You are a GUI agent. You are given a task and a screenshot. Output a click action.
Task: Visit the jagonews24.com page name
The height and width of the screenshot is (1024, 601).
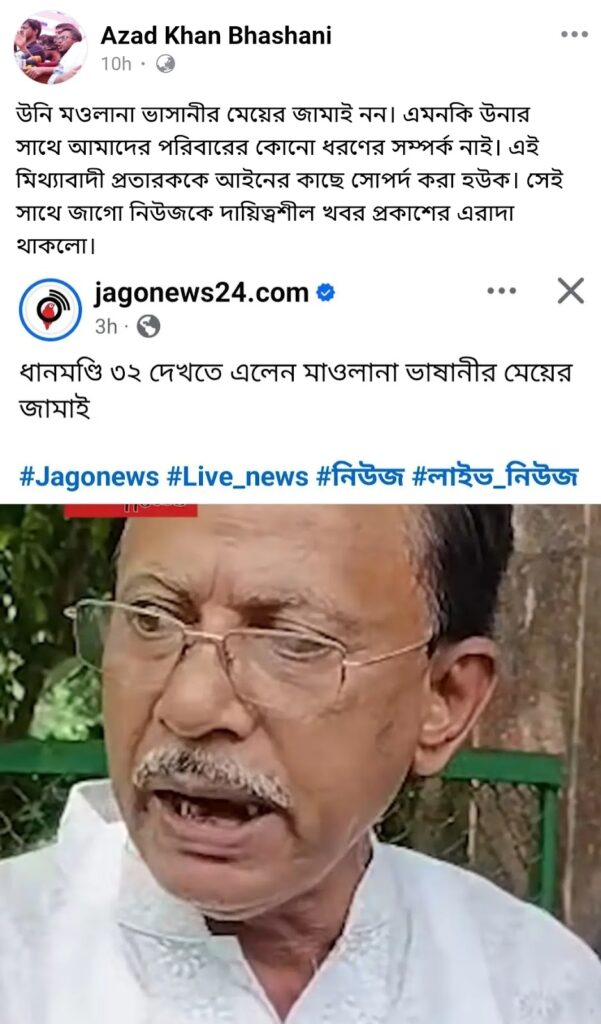(200, 293)
